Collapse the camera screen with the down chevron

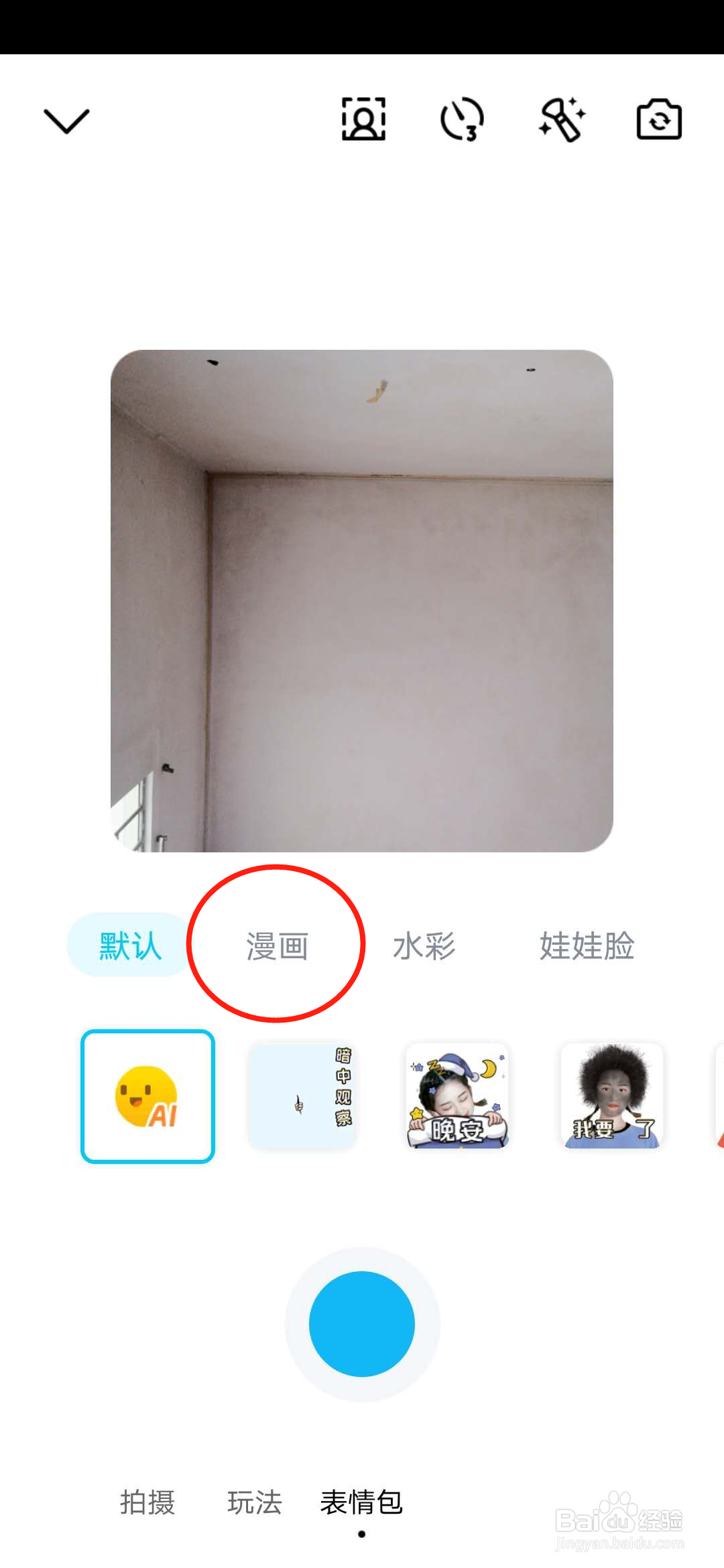click(66, 119)
